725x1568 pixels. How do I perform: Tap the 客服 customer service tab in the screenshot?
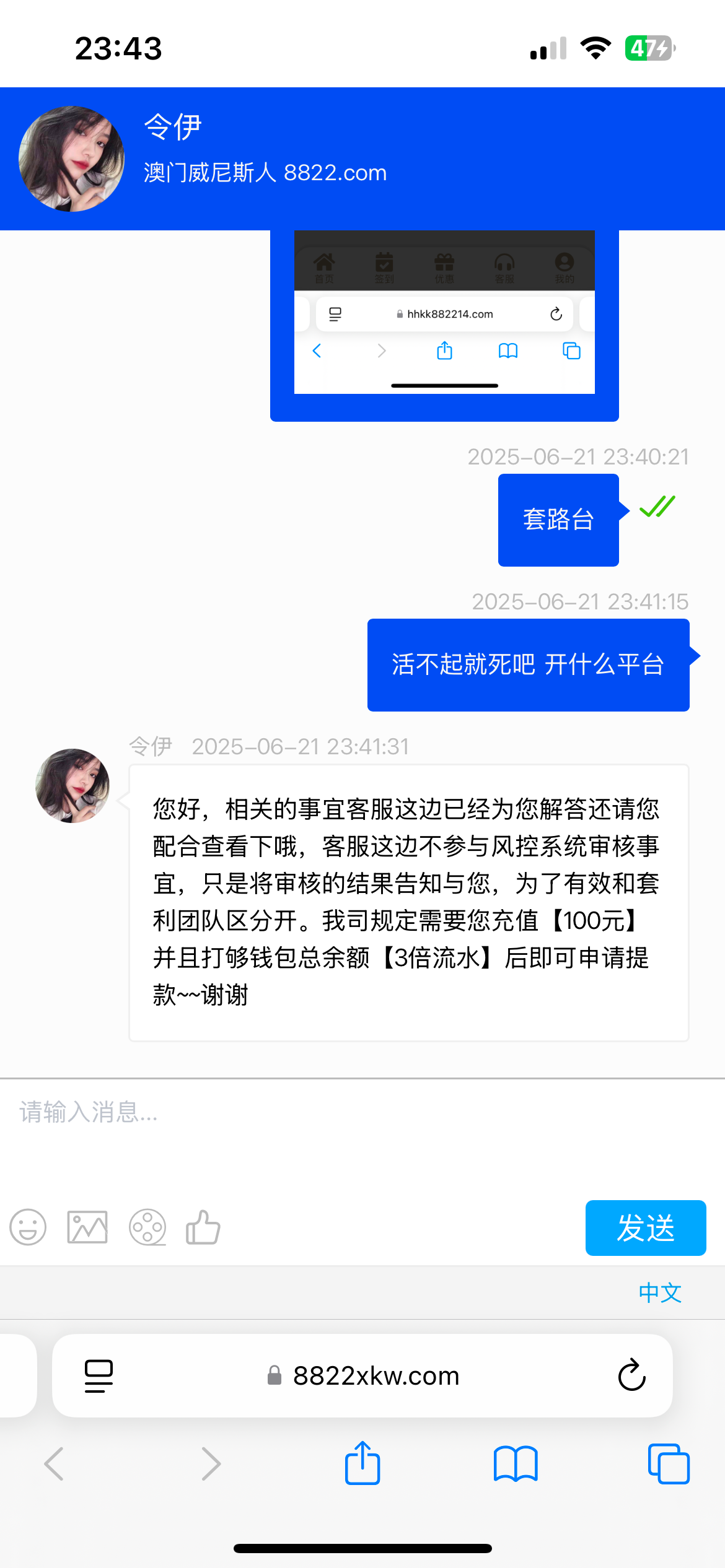click(x=504, y=266)
